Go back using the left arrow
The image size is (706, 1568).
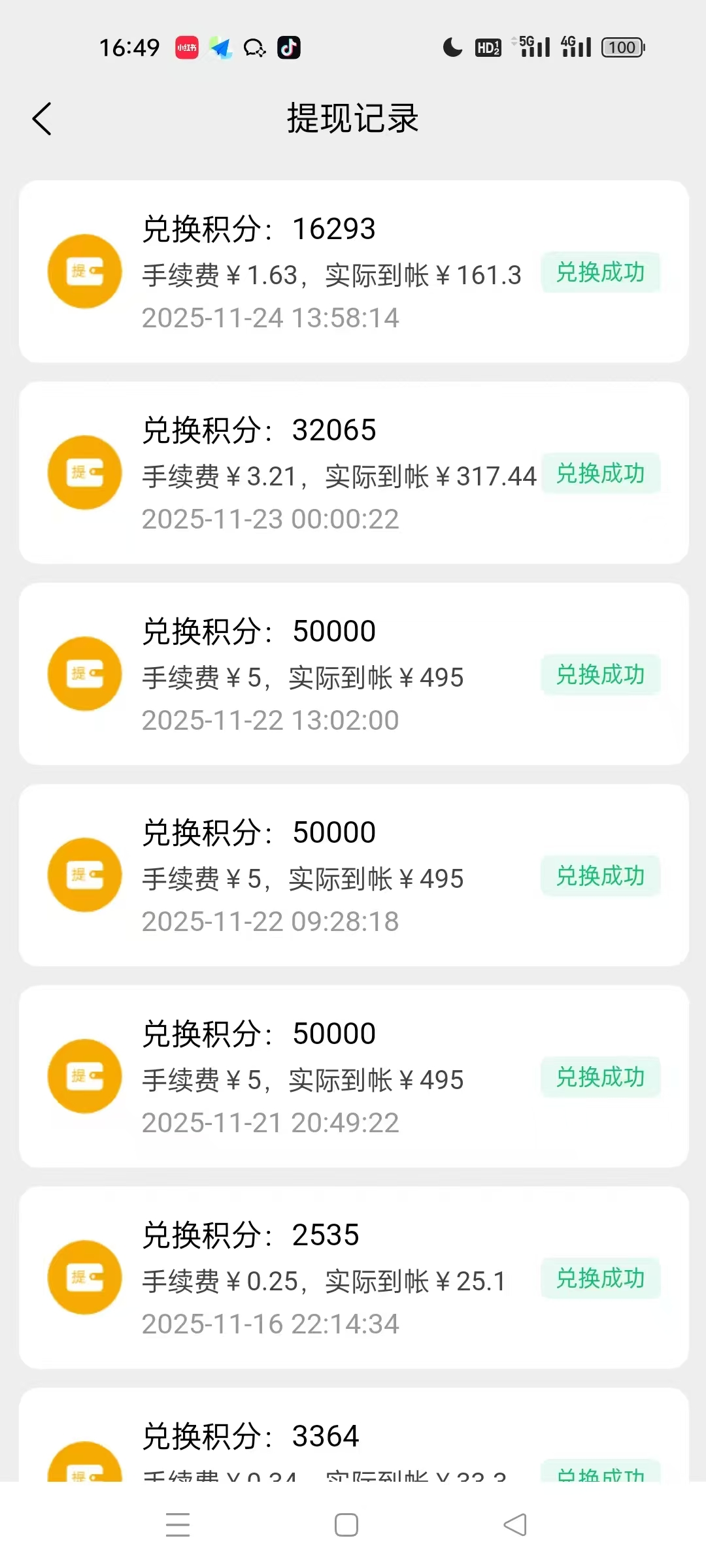coord(42,119)
